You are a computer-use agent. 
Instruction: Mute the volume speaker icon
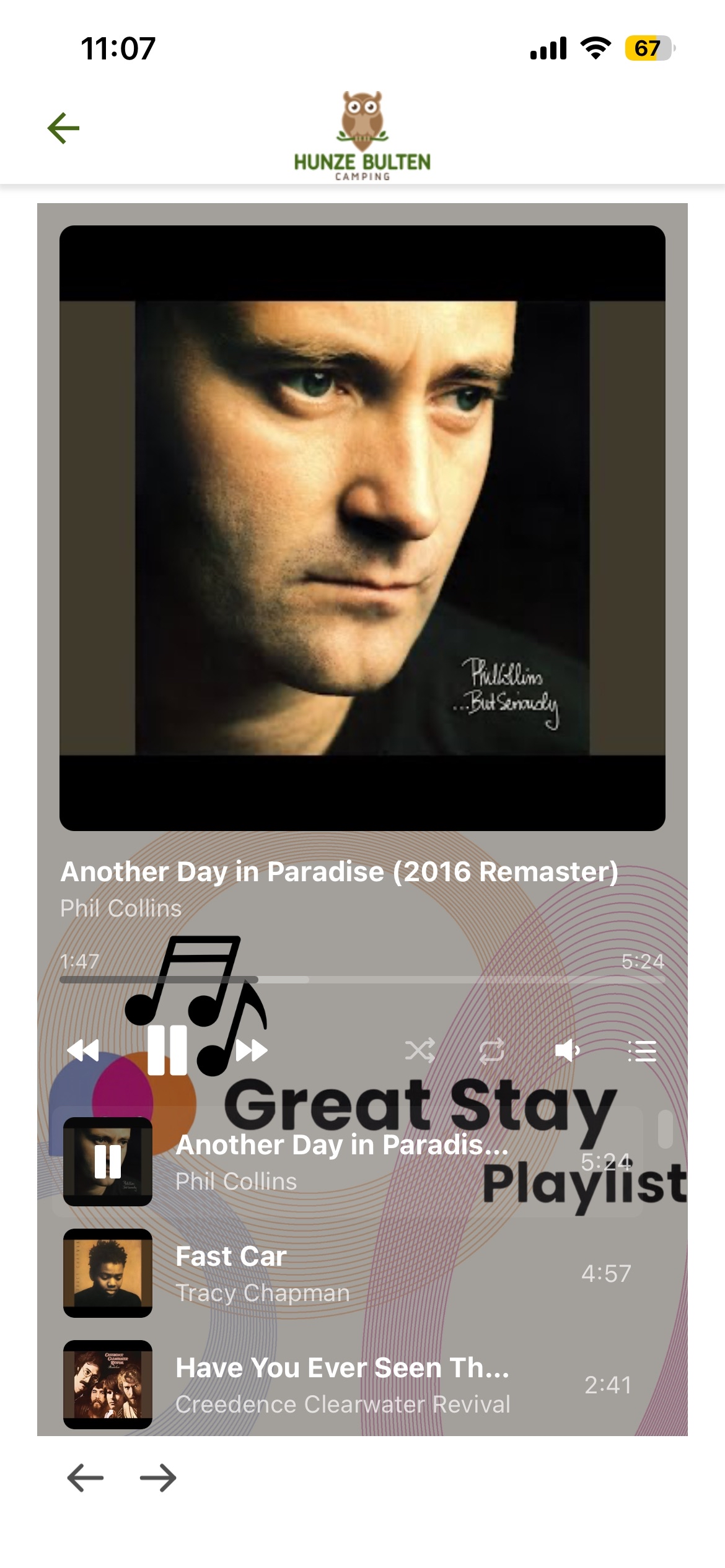click(567, 1050)
